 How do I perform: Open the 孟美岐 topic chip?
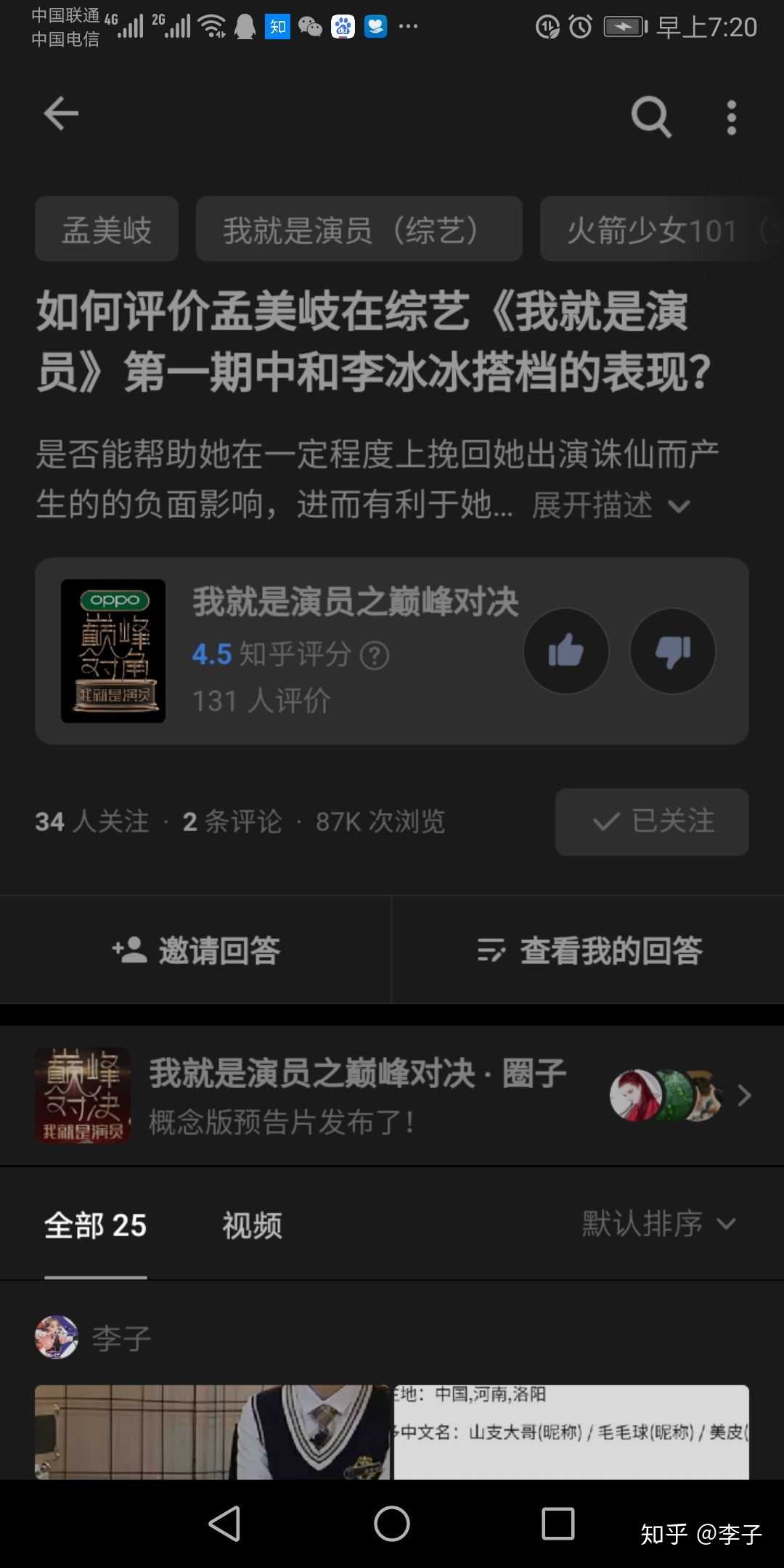[x=107, y=229]
